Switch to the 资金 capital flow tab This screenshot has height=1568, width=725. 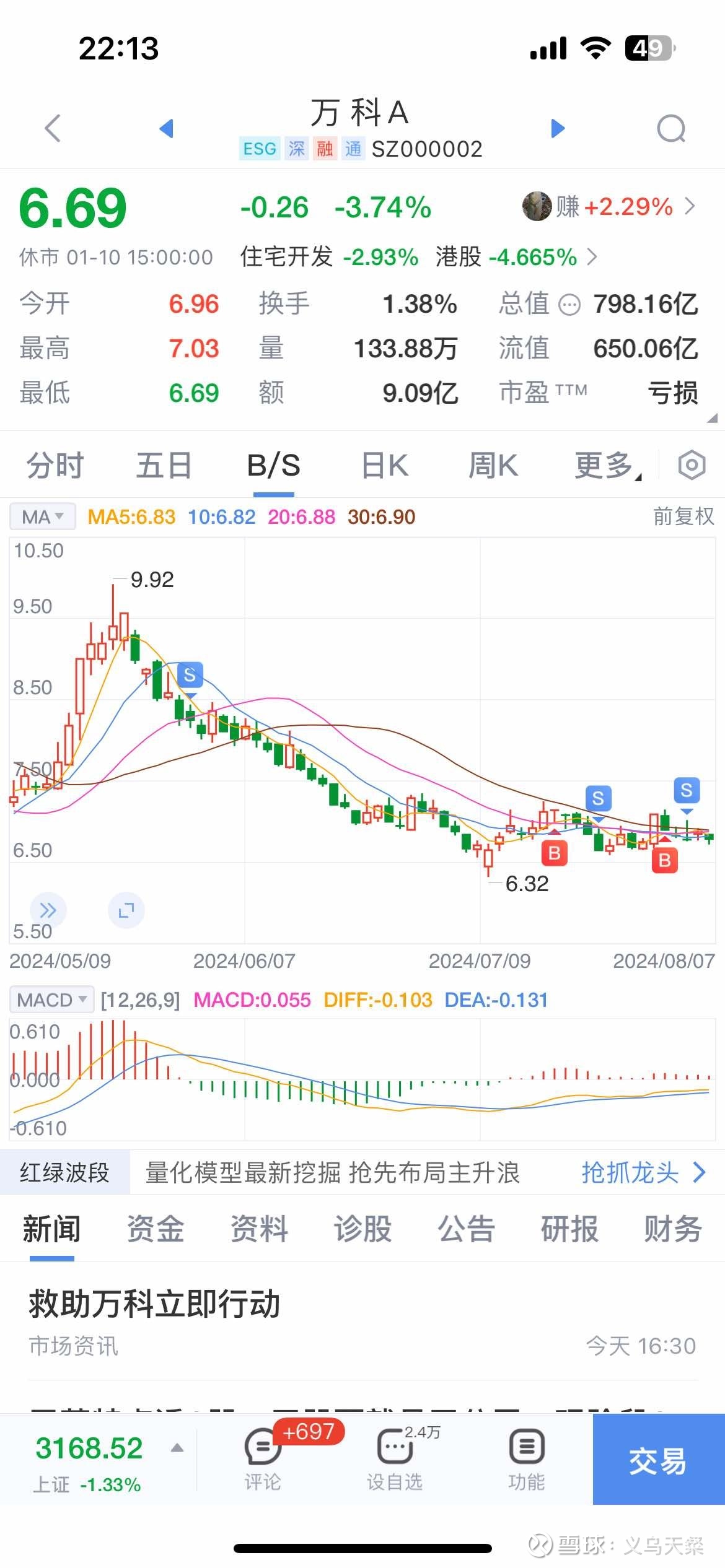coord(156,1229)
